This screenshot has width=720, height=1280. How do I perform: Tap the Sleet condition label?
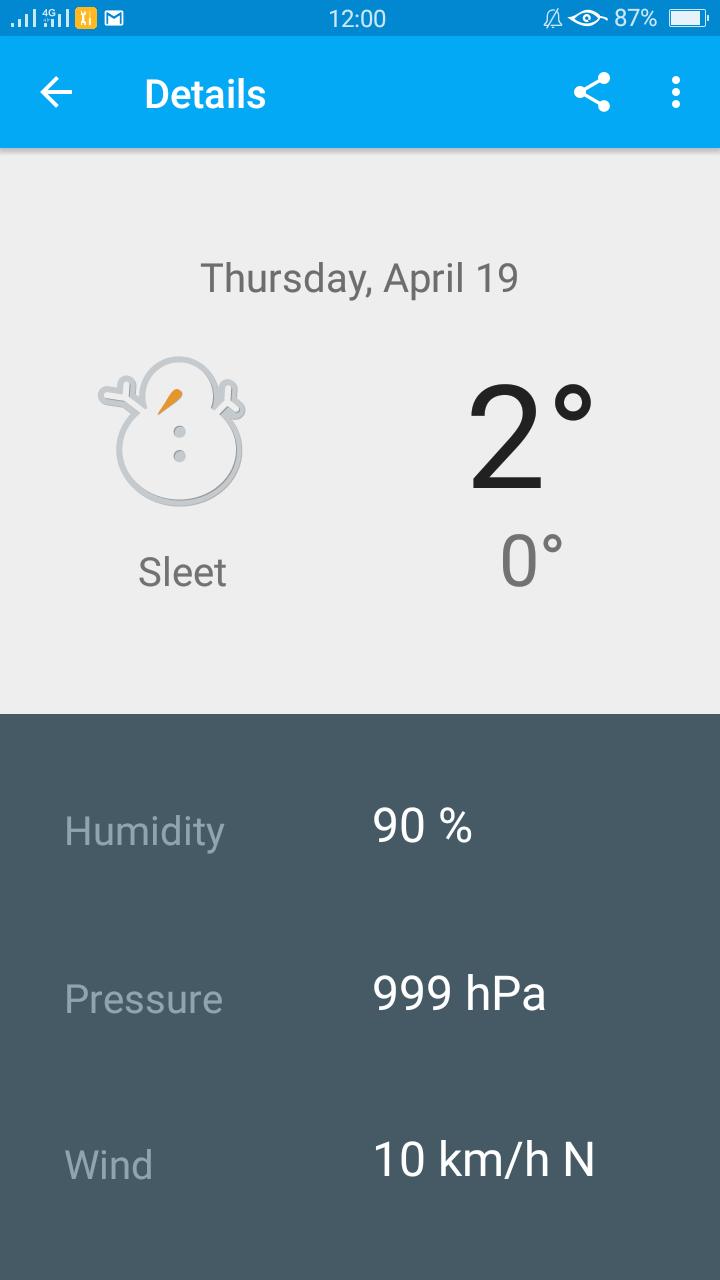pos(182,571)
